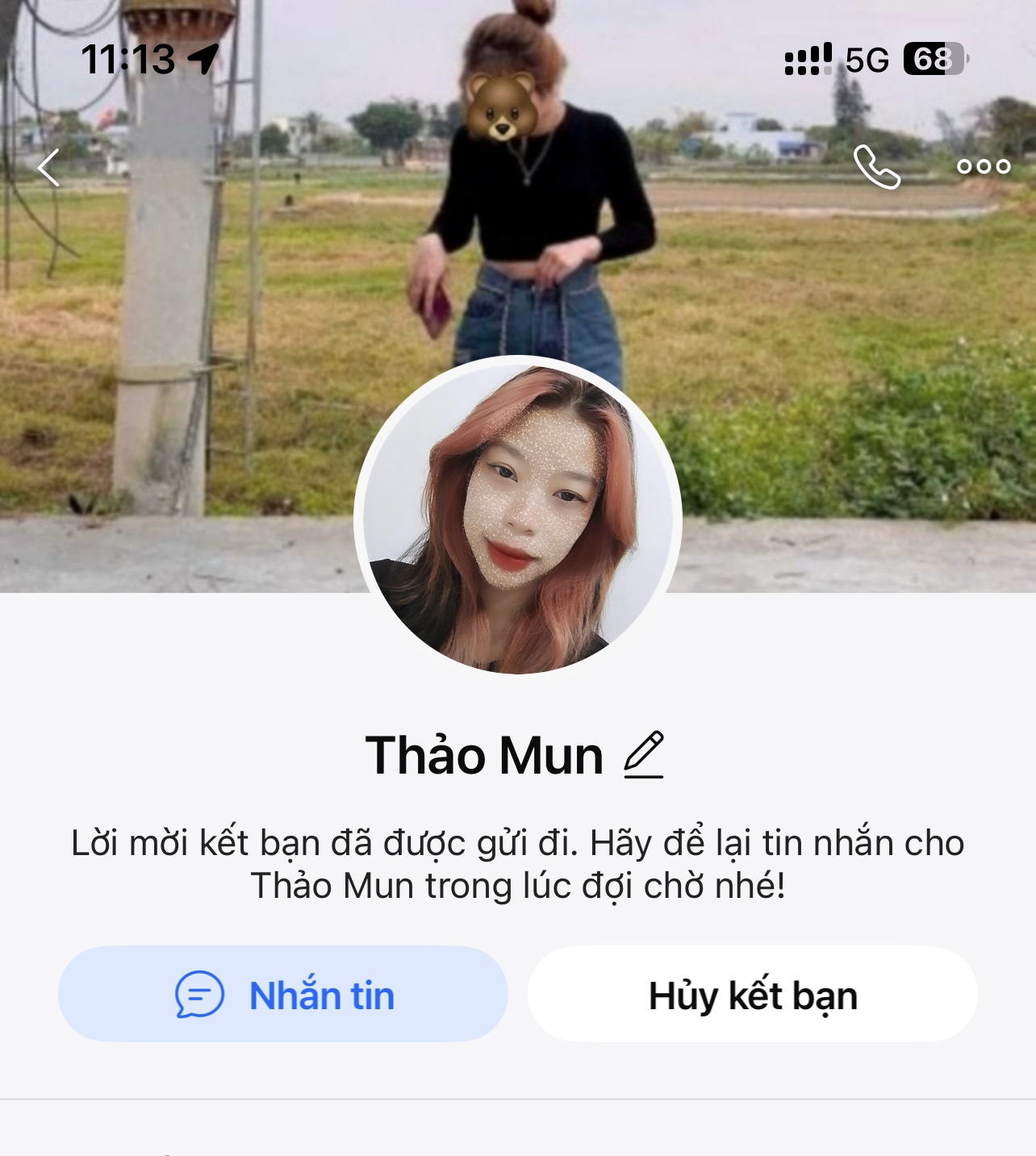Go back using the top-left arrow
The width and height of the screenshot is (1036, 1156).
click(x=49, y=168)
